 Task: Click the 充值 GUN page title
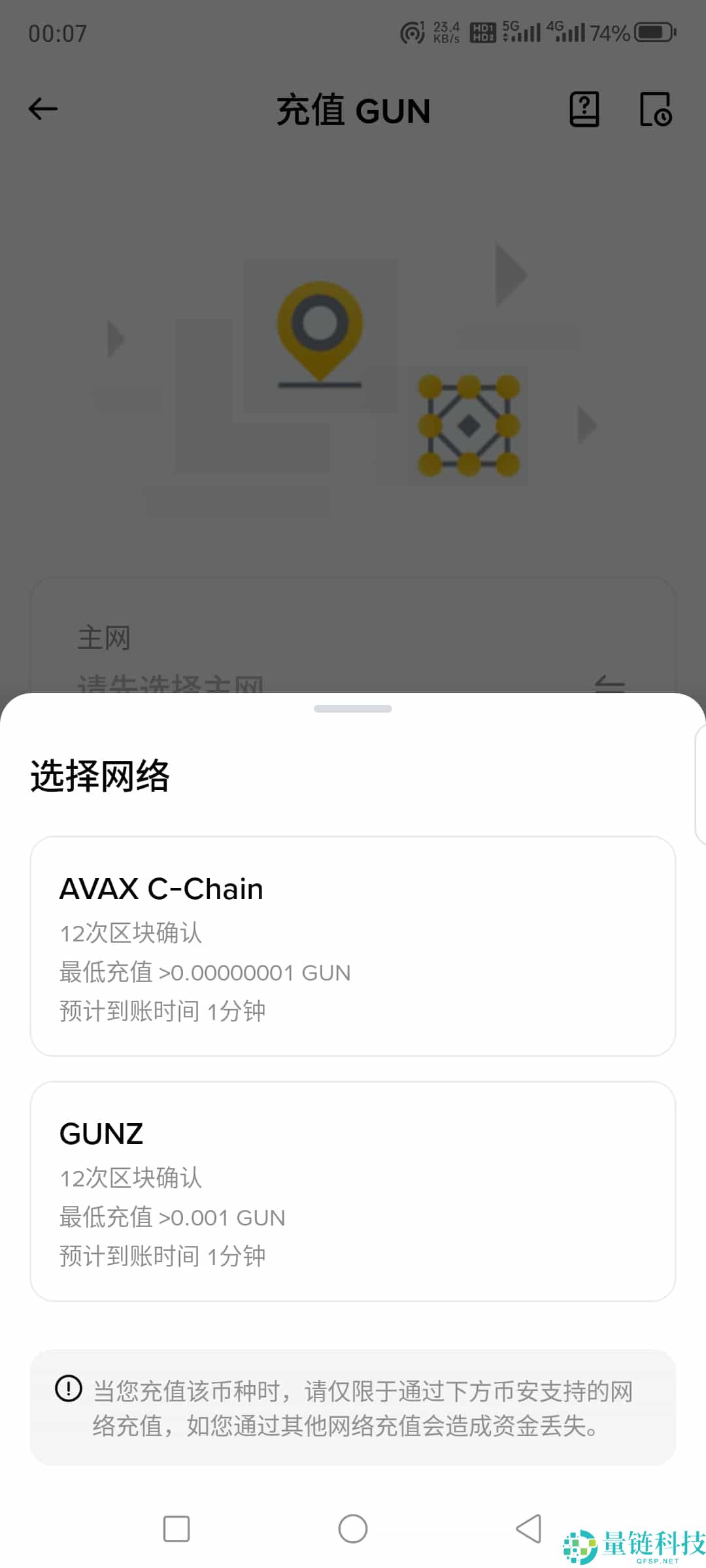click(353, 110)
